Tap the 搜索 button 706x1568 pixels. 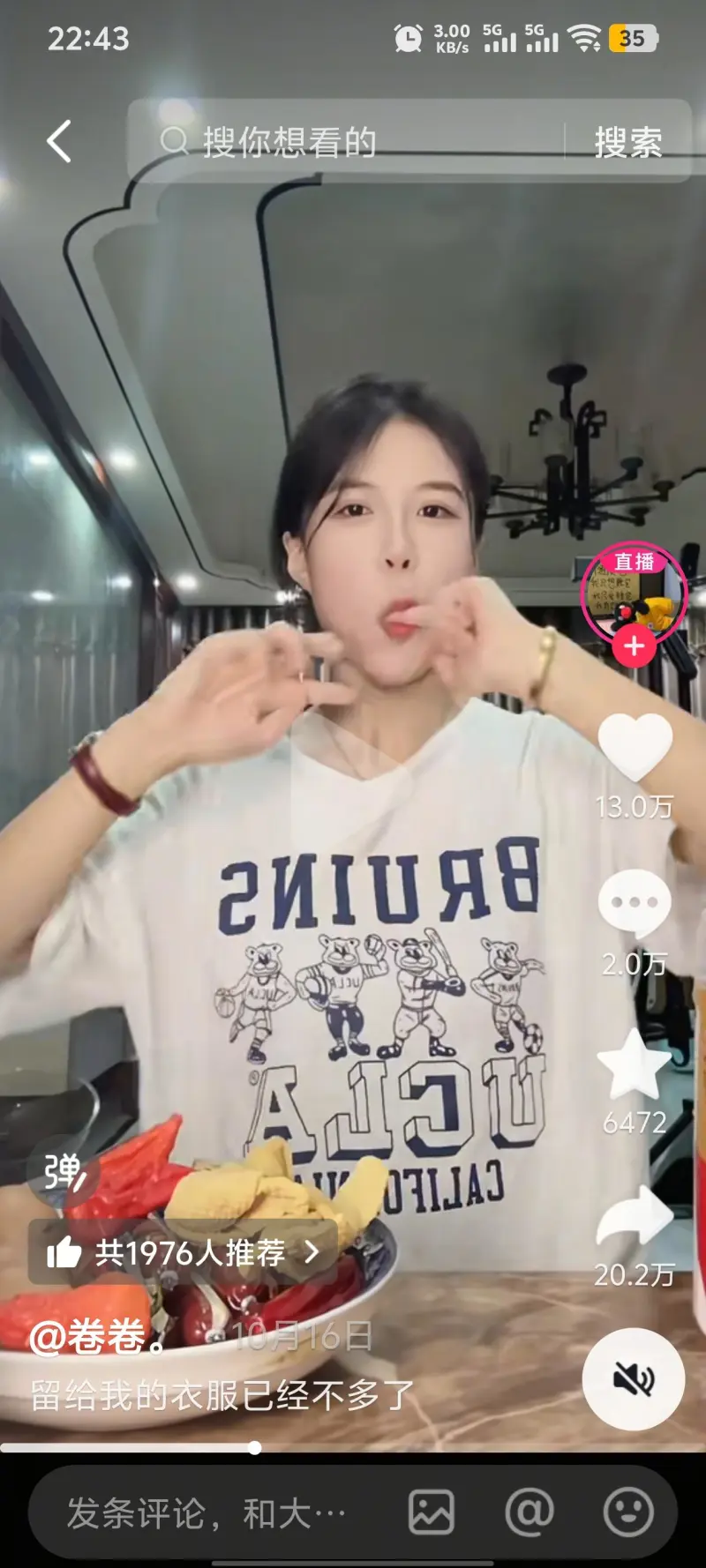click(627, 142)
